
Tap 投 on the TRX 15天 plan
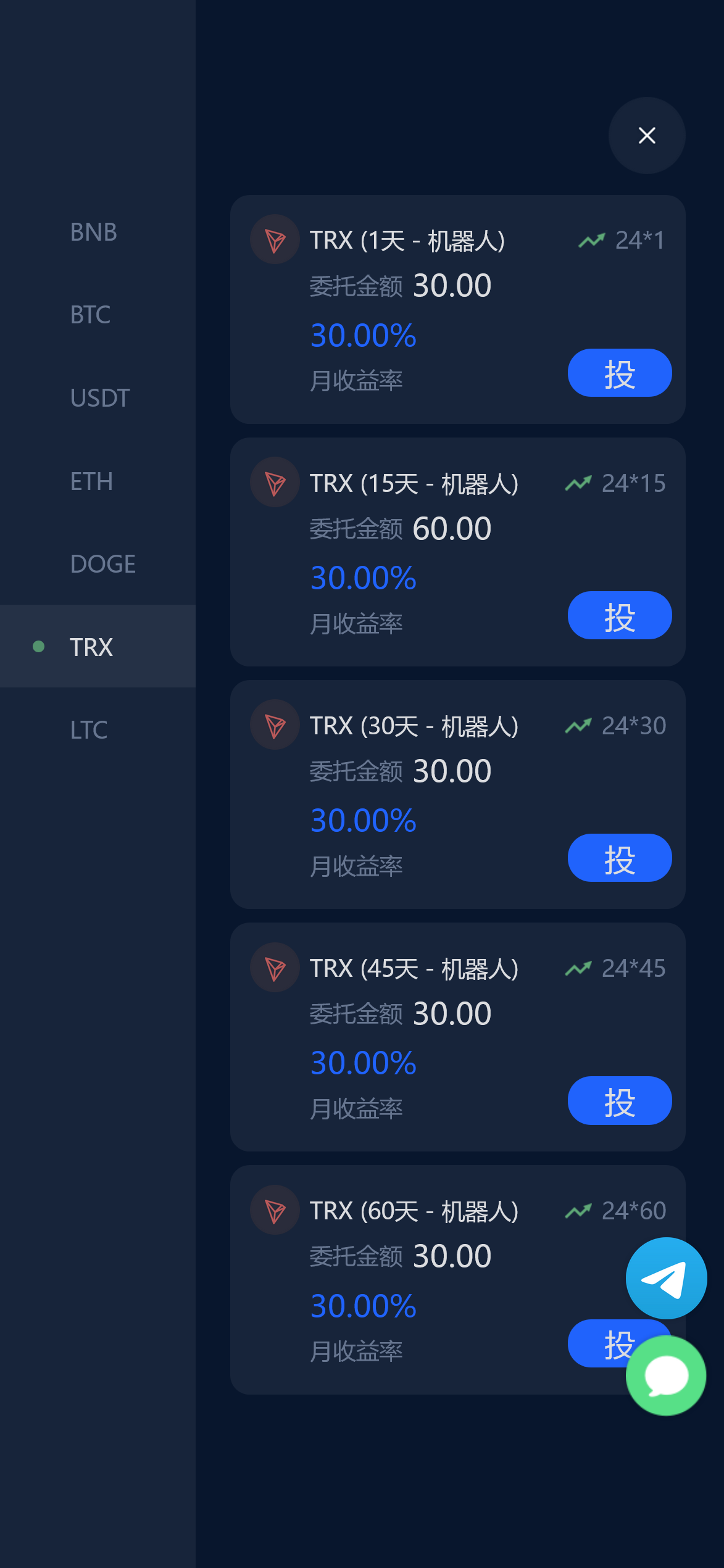click(619, 615)
